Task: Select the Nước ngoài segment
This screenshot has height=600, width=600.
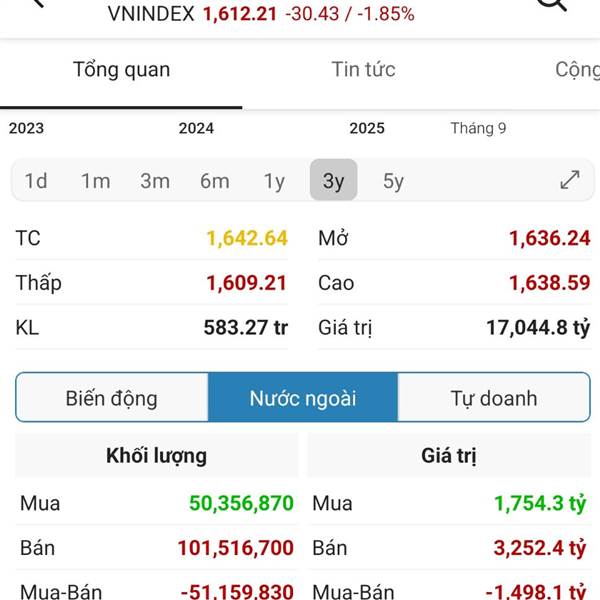Action: 303,398
